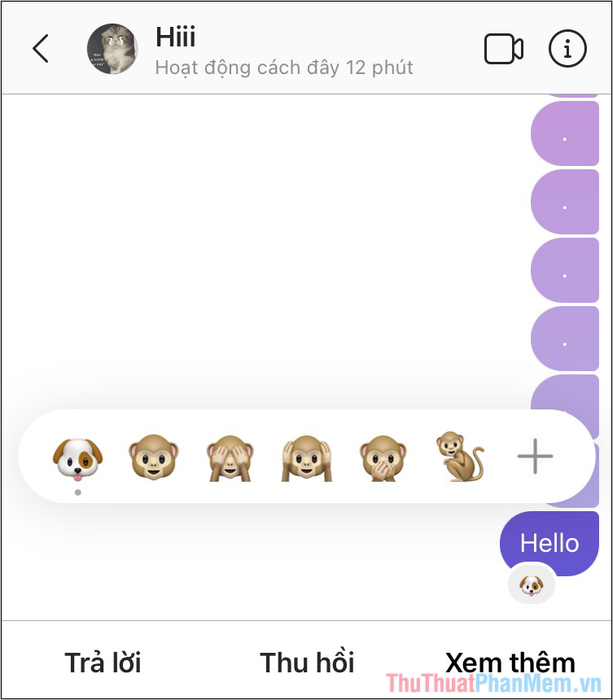This screenshot has height=700, width=613.
Task: Start a video call with Hiii
Action: click(x=503, y=49)
